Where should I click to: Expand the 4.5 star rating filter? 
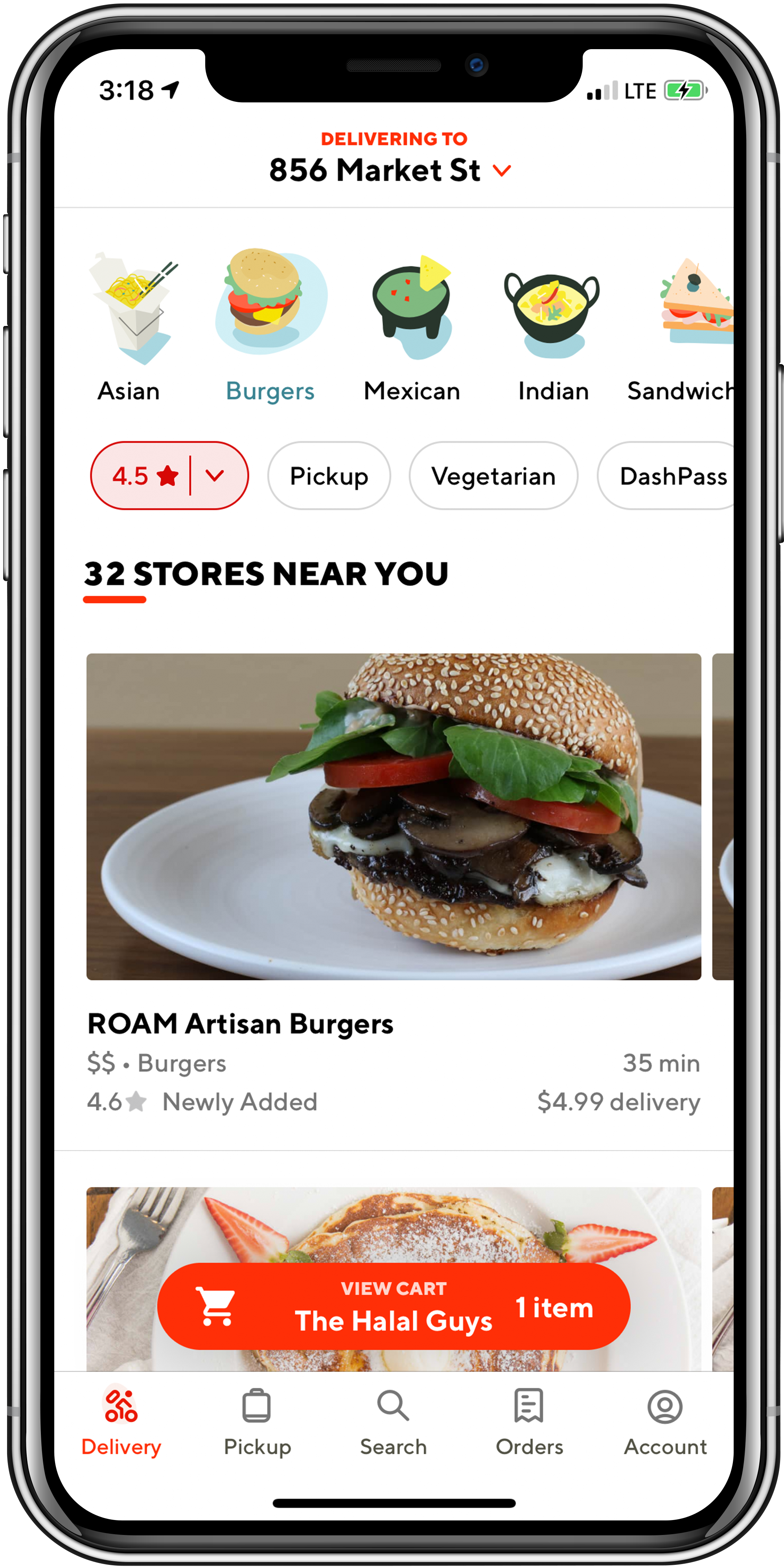pos(215,475)
